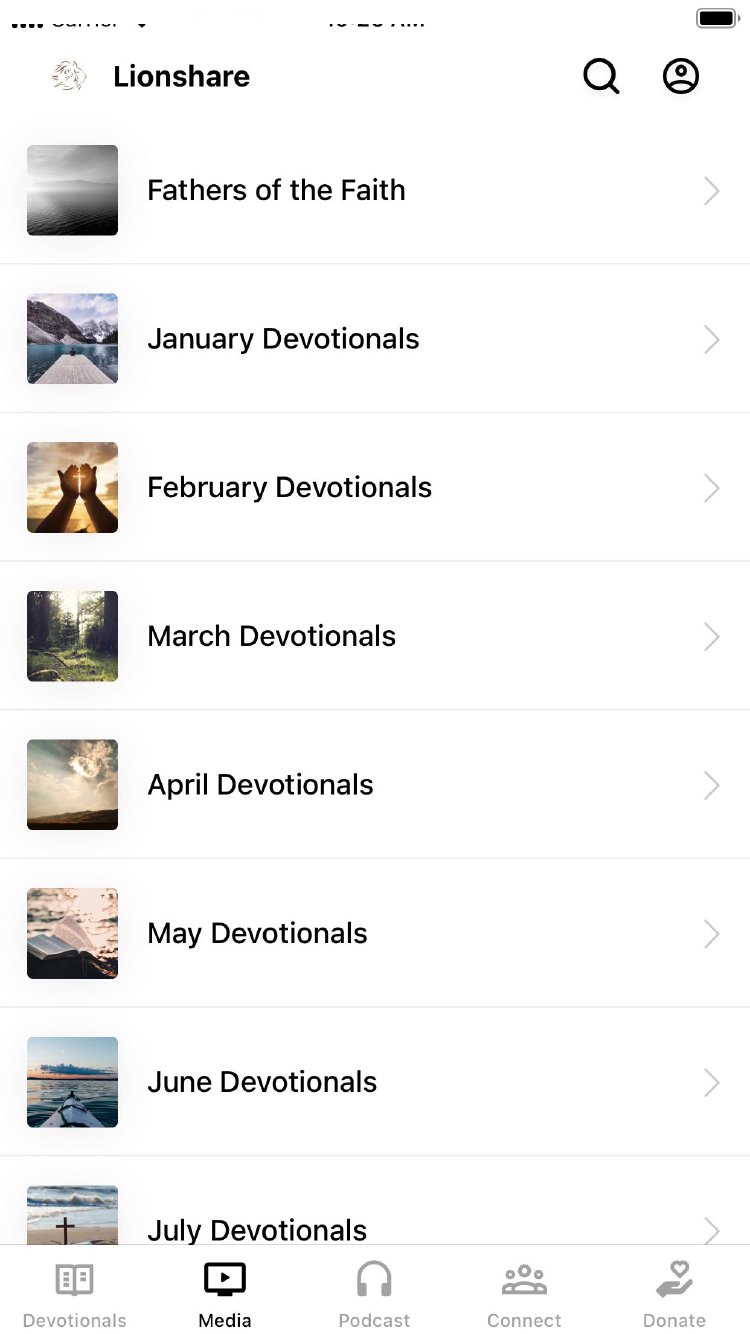Switch to the Devotionals tab
Screen dimensions: 750x1334
point(75,1294)
